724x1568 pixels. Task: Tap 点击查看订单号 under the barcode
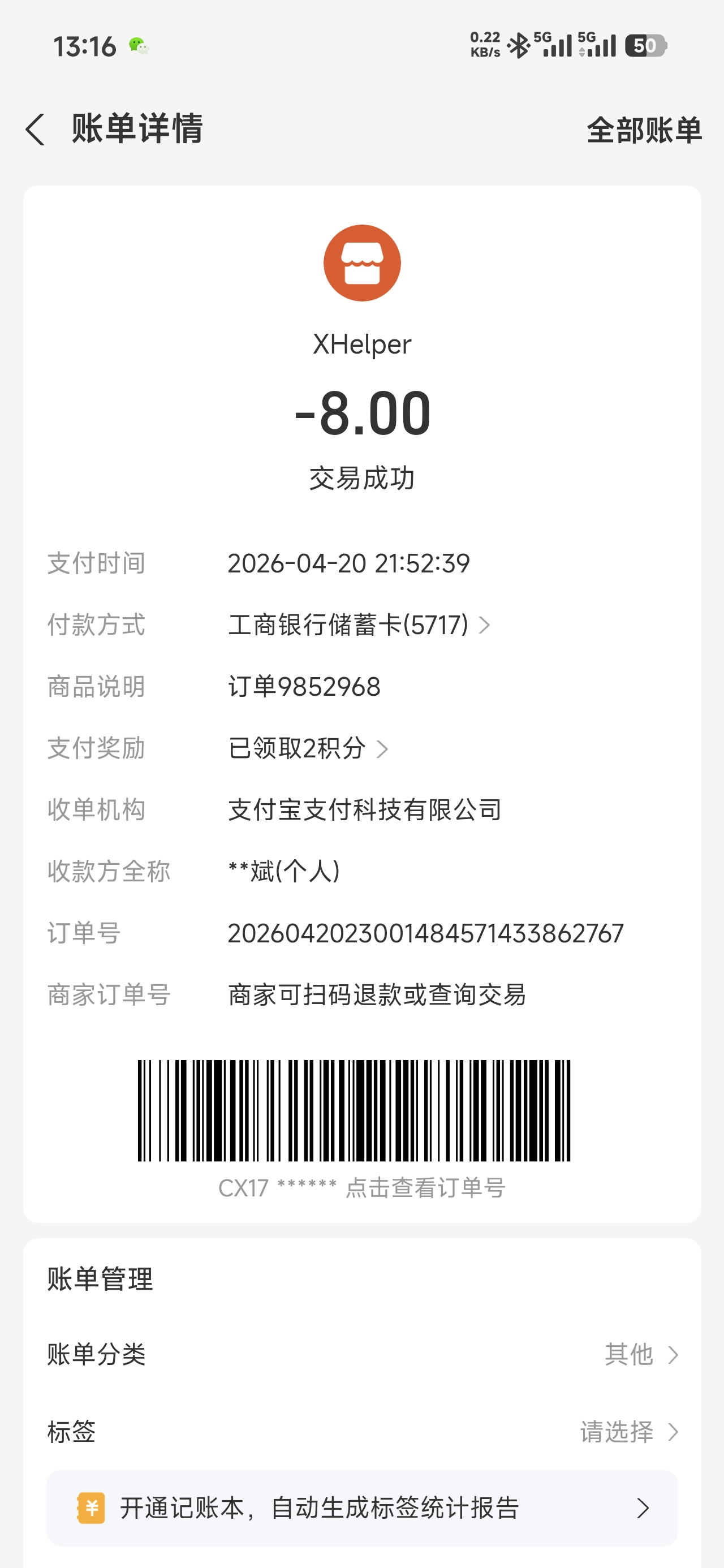(424, 1187)
